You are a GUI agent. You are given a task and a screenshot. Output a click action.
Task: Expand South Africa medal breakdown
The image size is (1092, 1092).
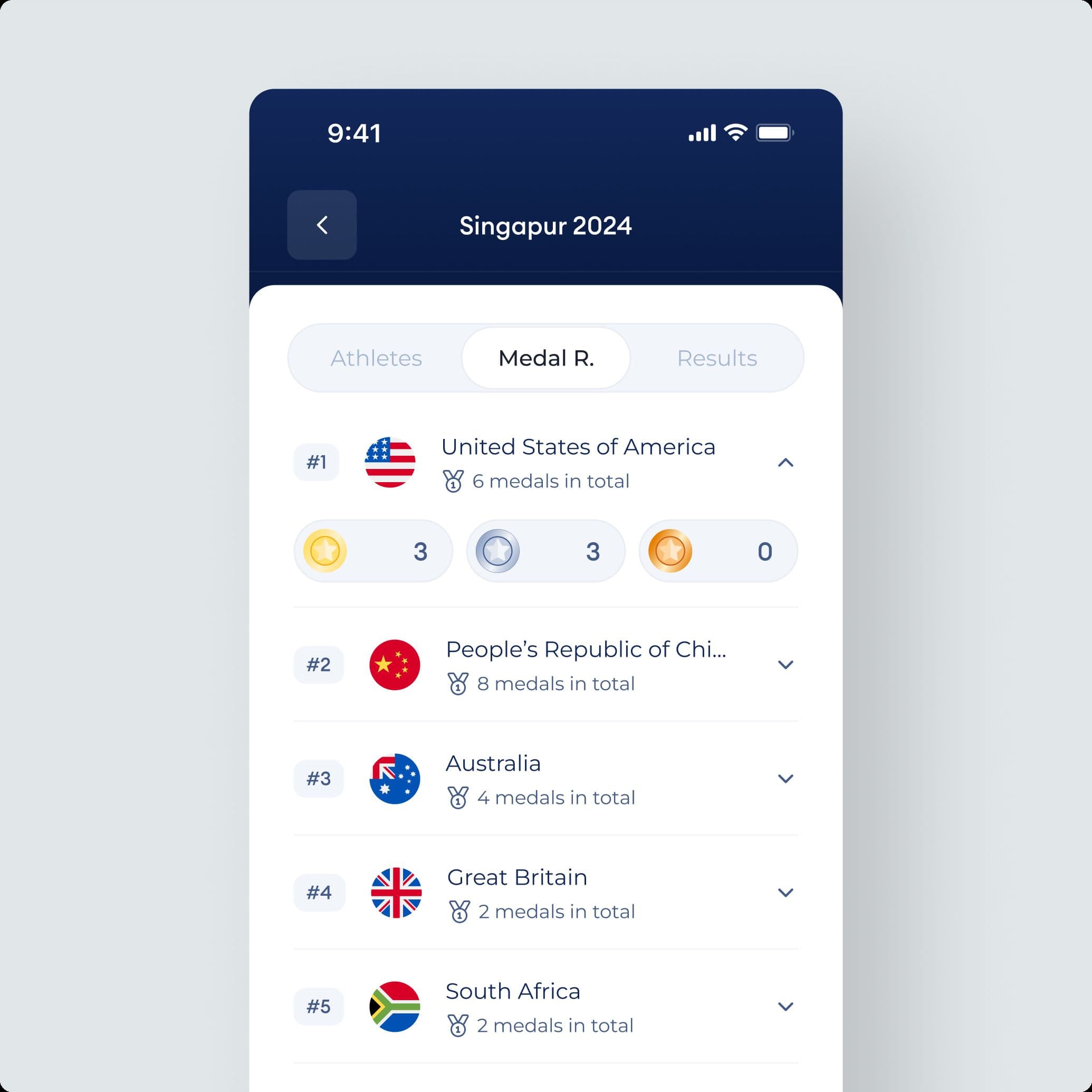[785, 1007]
